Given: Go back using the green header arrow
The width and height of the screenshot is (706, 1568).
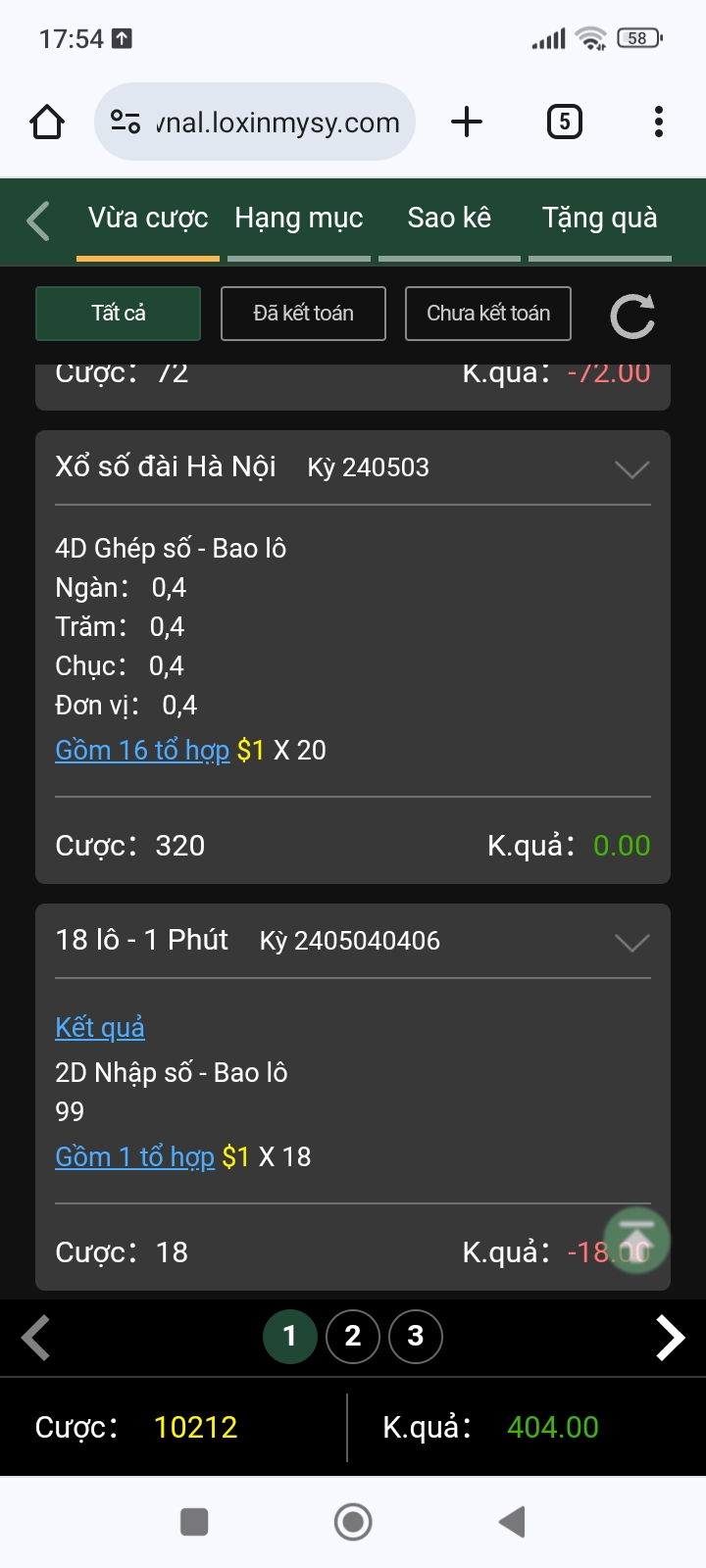Looking at the screenshot, I should click(x=38, y=220).
